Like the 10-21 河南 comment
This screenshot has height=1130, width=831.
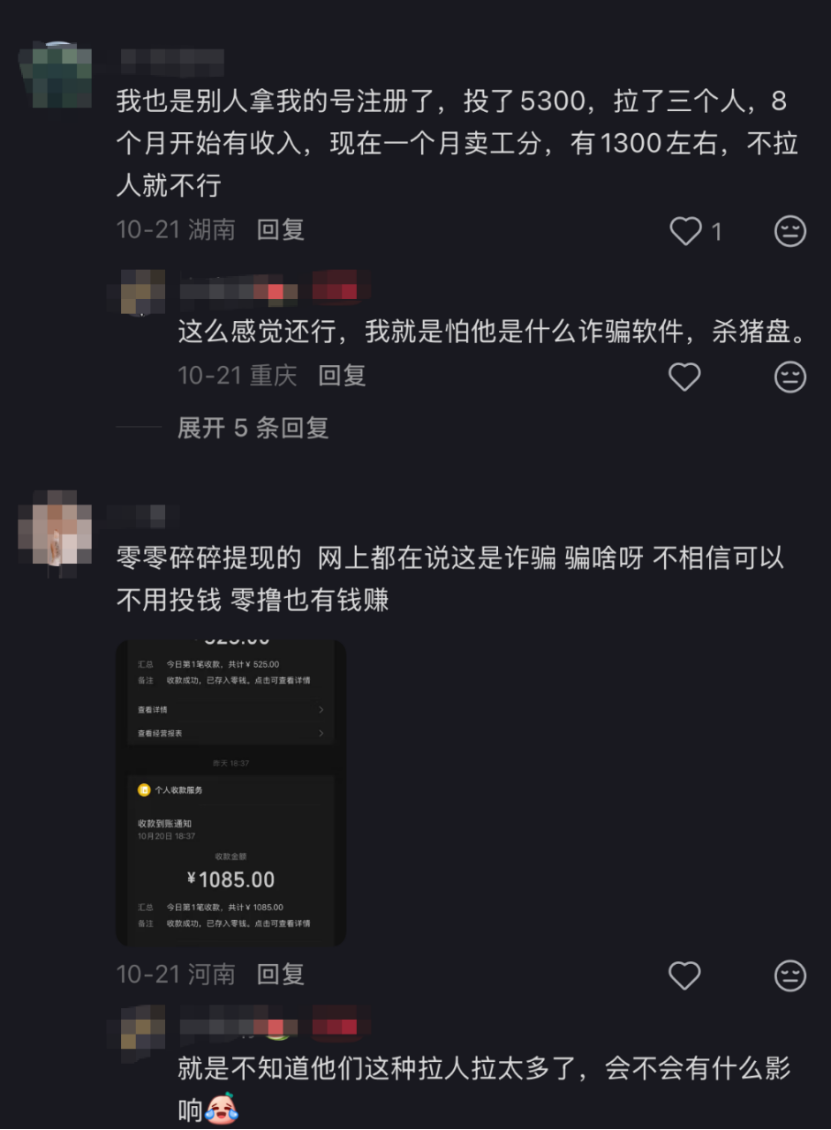click(685, 975)
